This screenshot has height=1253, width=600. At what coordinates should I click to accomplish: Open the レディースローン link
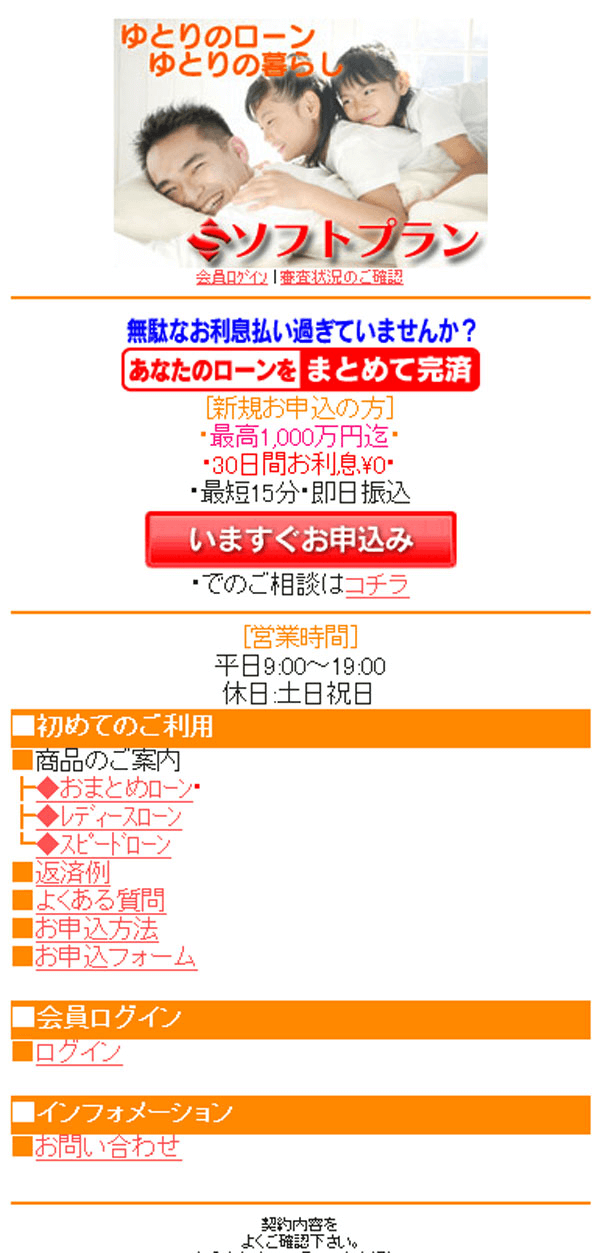(x=109, y=816)
